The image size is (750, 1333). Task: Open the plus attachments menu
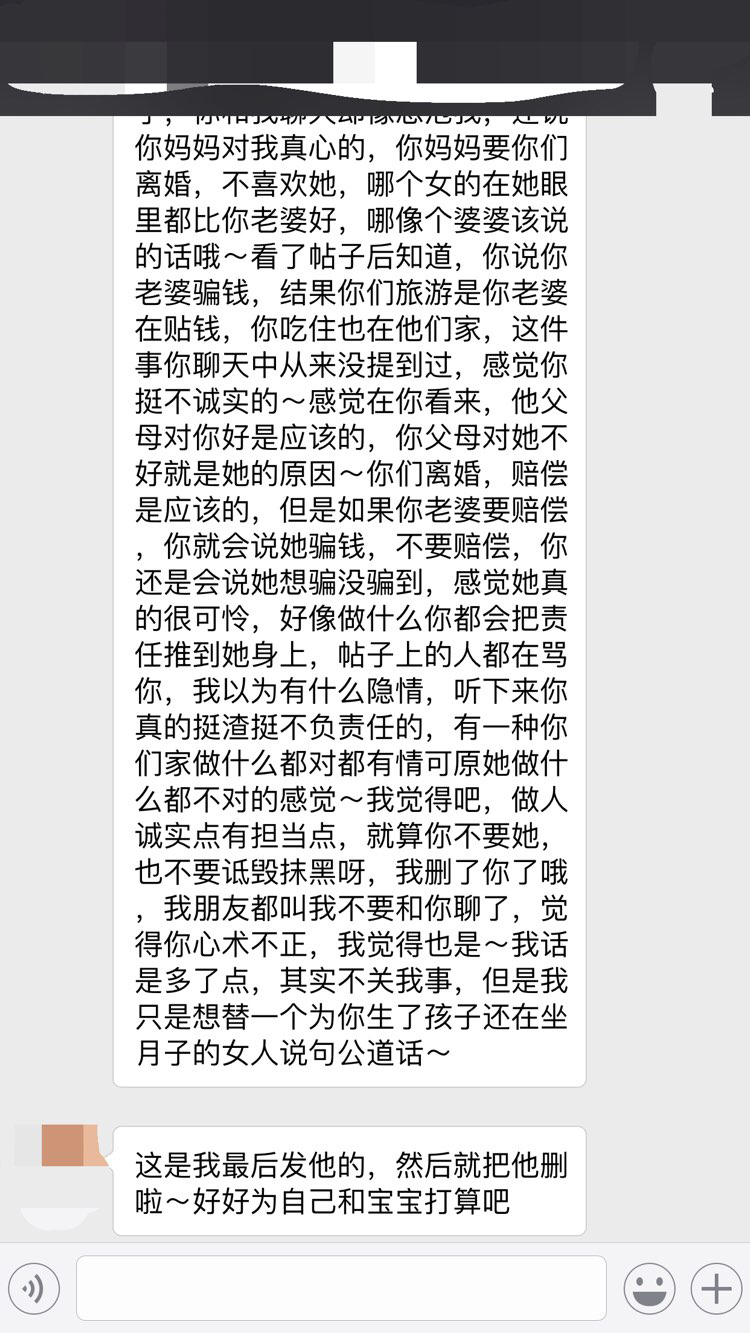pyautogui.click(x=716, y=1289)
